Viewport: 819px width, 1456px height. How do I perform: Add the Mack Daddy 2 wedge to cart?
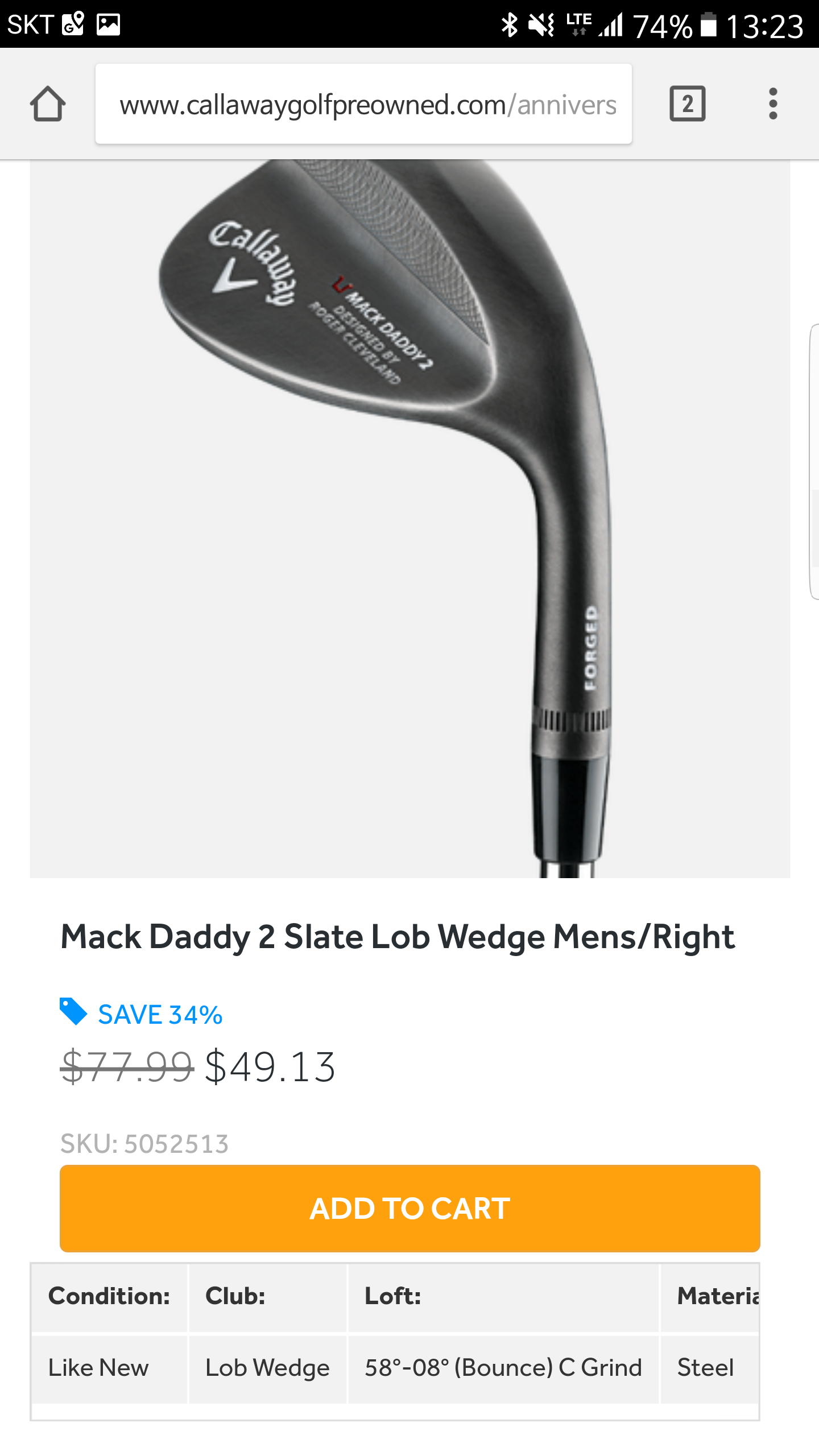(x=409, y=1209)
